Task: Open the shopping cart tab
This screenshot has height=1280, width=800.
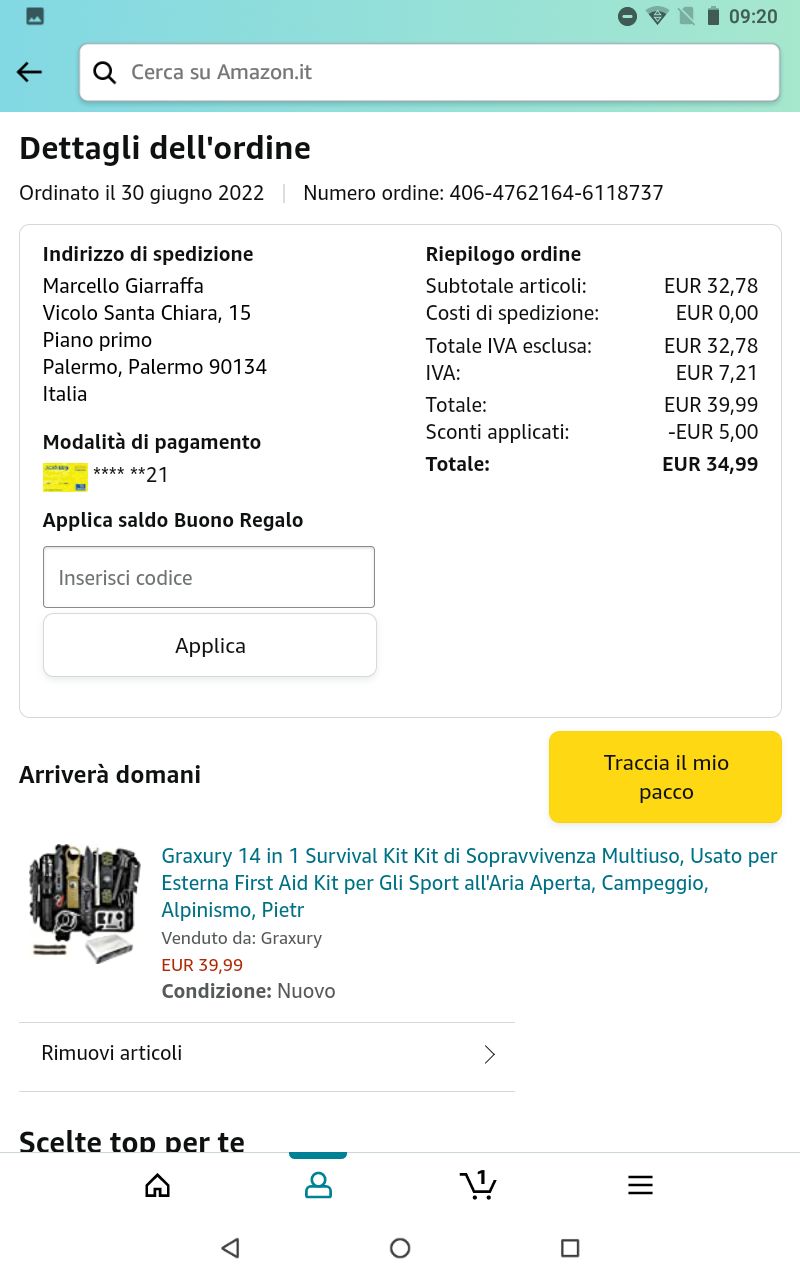Action: tap(478, 1185)
